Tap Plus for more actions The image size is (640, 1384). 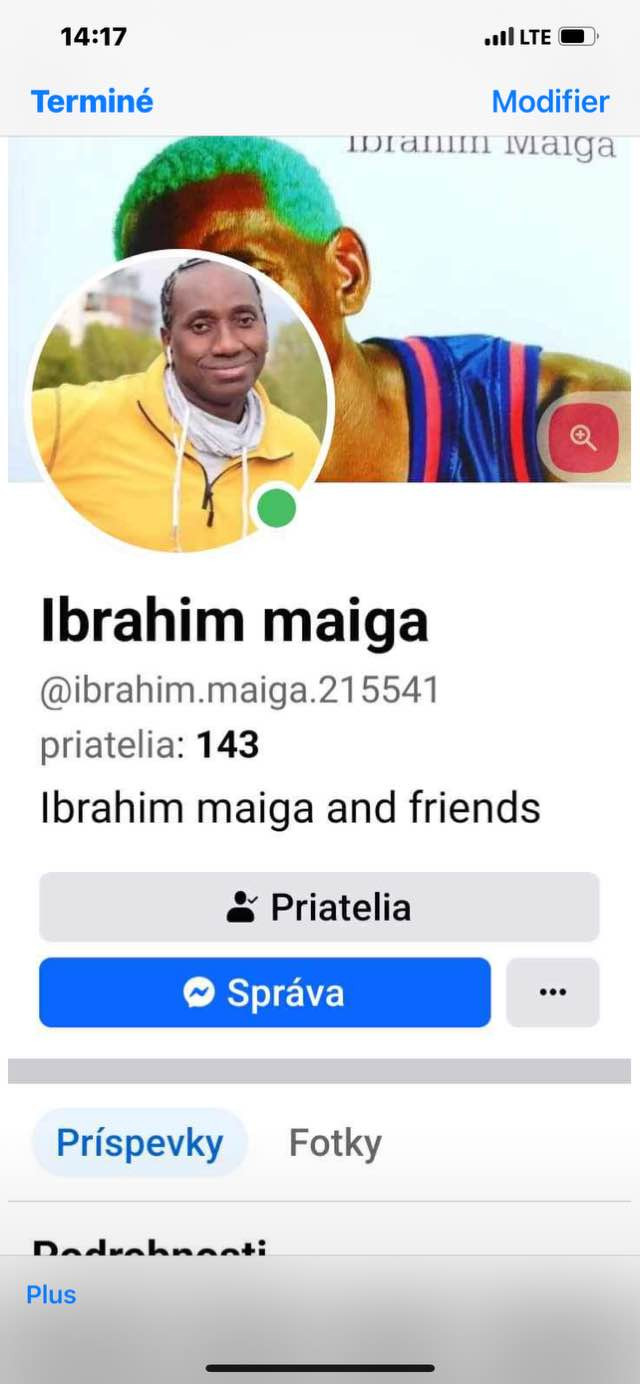tap(51, 1294)
